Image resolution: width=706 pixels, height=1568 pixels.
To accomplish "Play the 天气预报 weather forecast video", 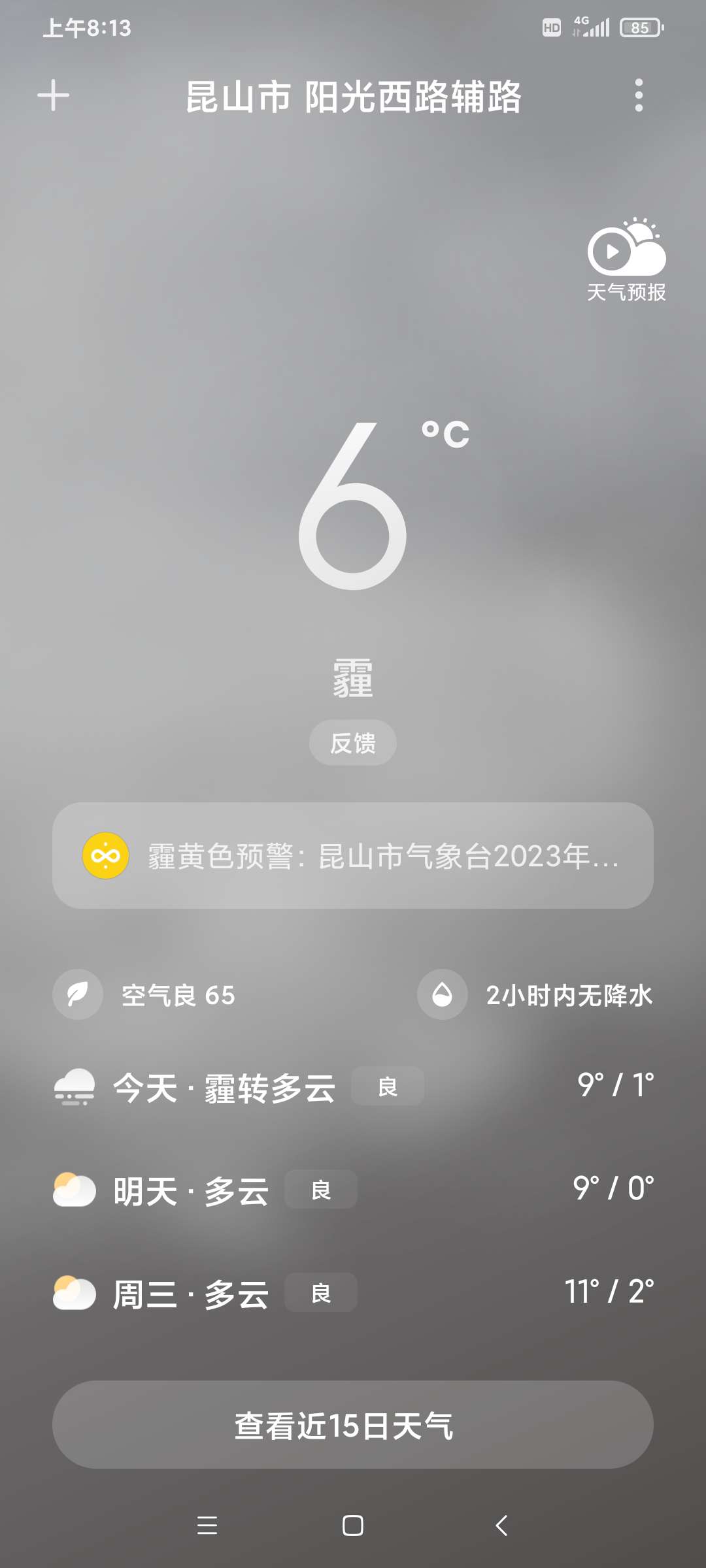I will pyautogui.click(x=626, y=259).
